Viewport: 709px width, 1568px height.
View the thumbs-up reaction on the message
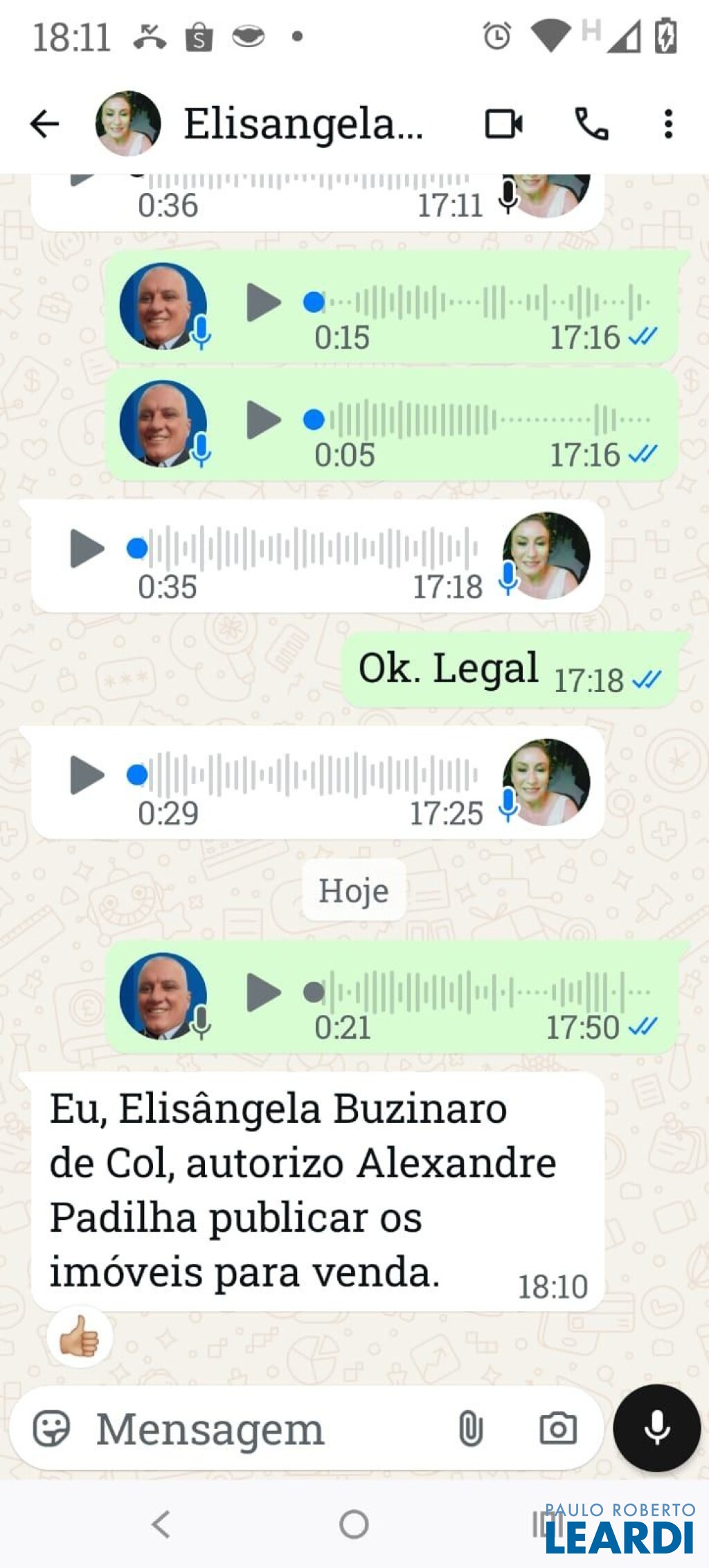80,1335
